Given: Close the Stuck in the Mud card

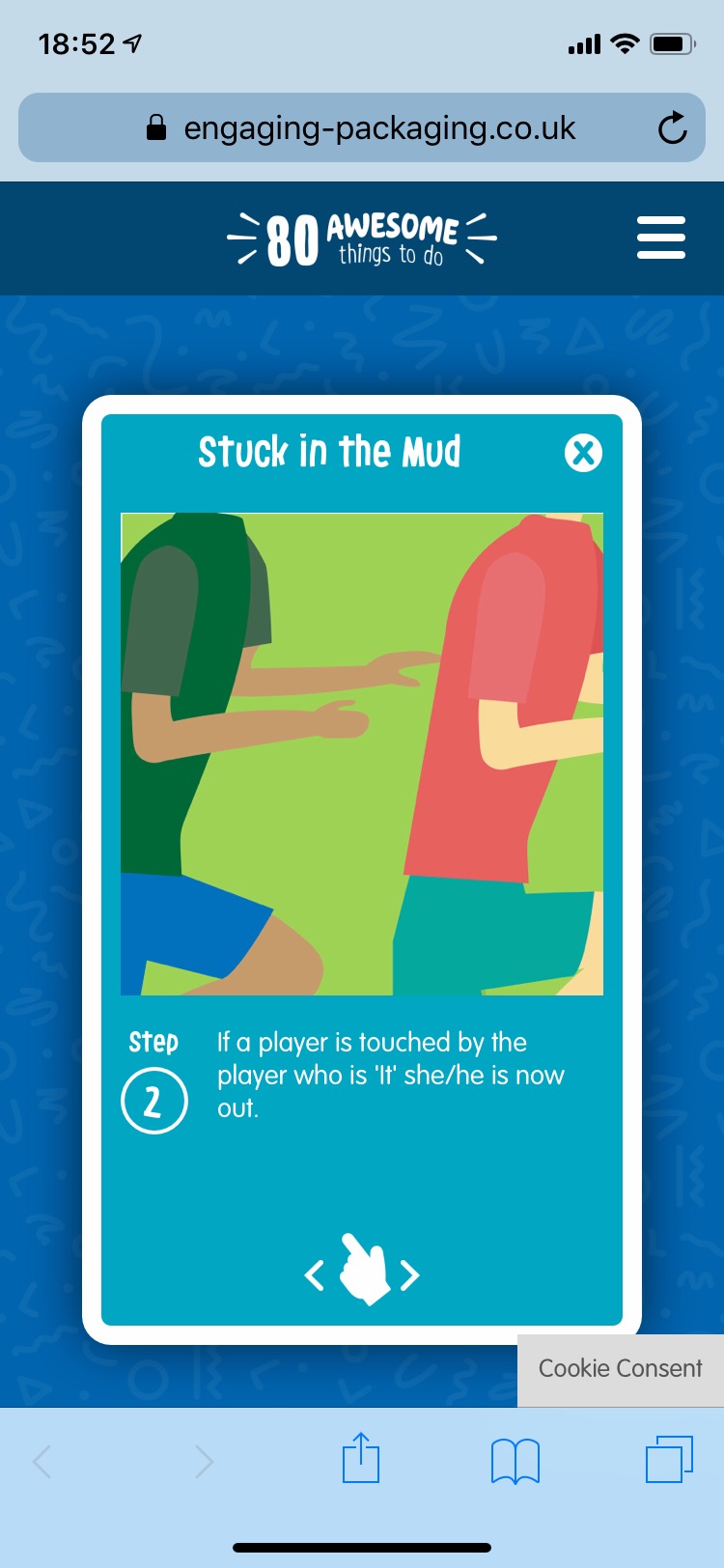Looking at the screenshot, I should point(583,453).
